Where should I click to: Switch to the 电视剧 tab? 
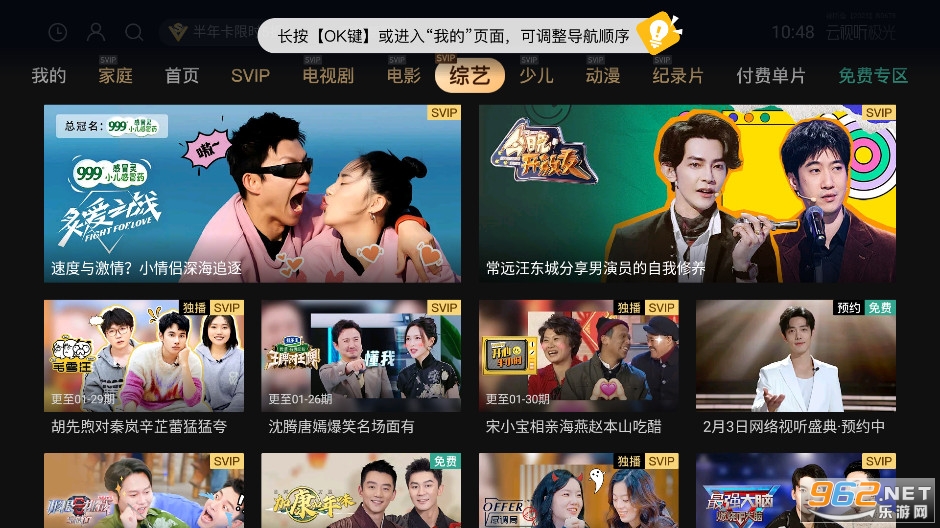click(328, 76)
